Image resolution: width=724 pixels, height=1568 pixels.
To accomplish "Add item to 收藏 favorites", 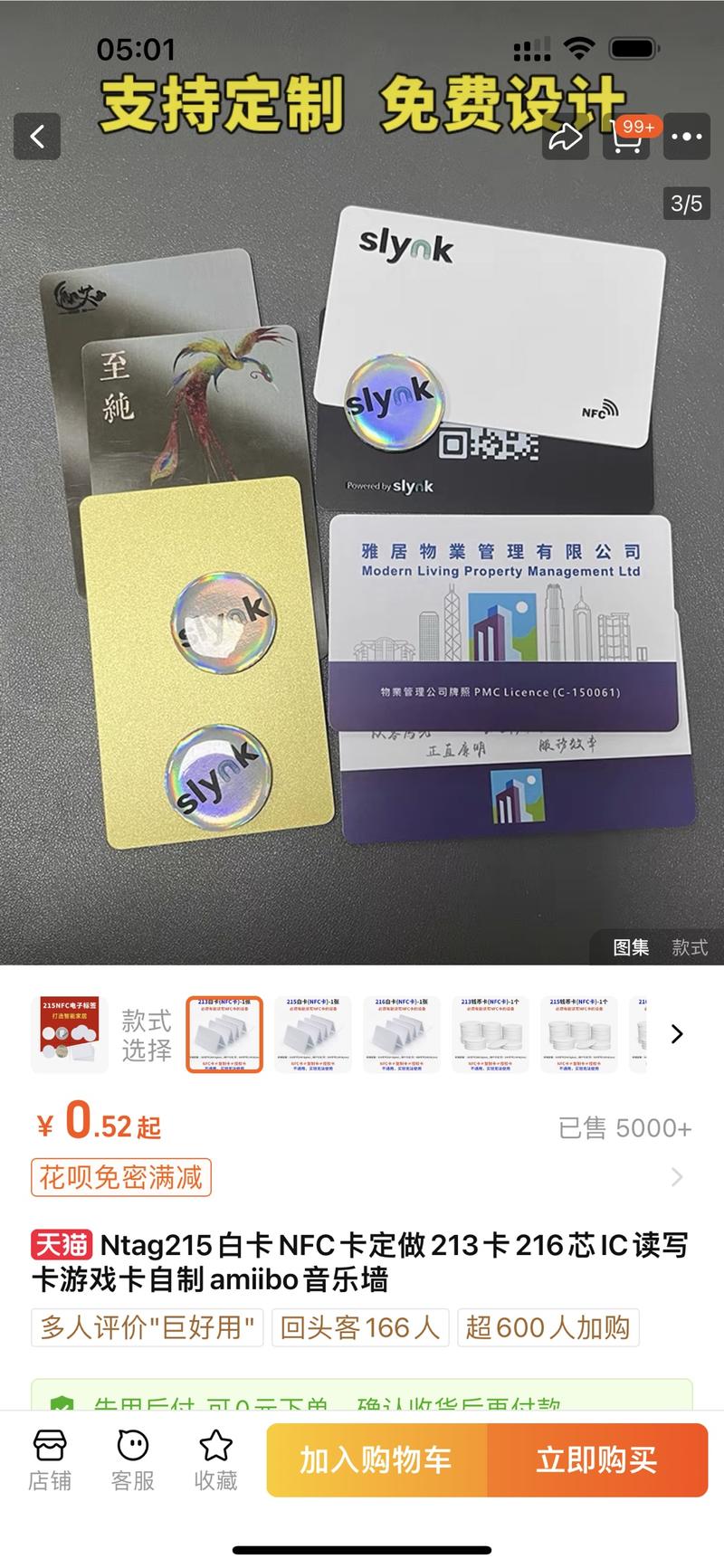I will point(215,1460).
